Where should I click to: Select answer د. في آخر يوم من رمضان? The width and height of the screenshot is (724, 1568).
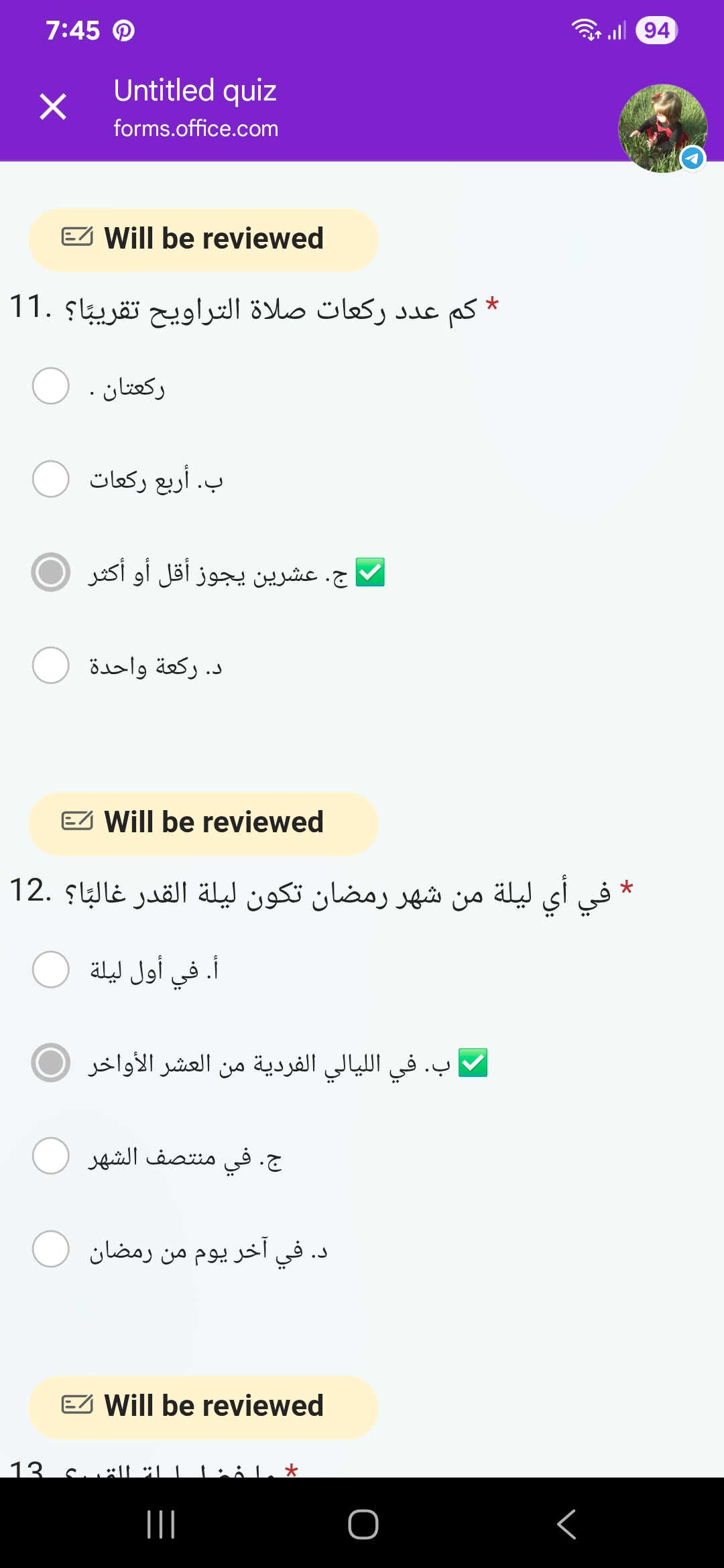[51, 1249]
